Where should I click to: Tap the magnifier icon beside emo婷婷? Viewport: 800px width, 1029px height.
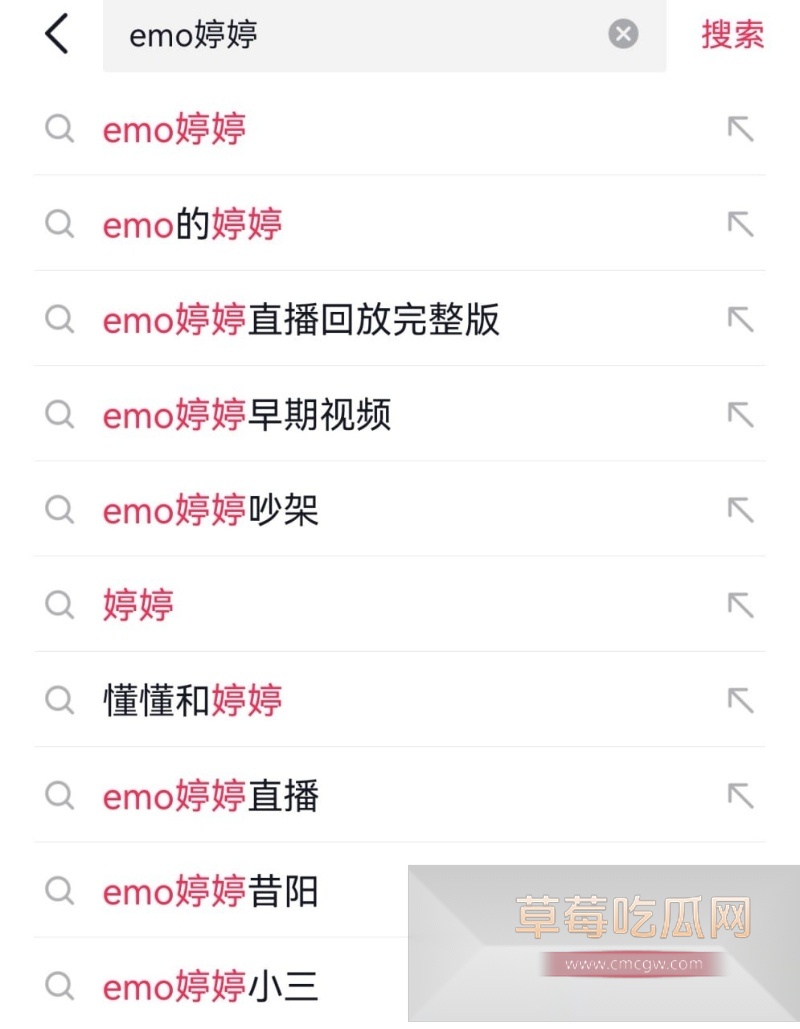59,129
